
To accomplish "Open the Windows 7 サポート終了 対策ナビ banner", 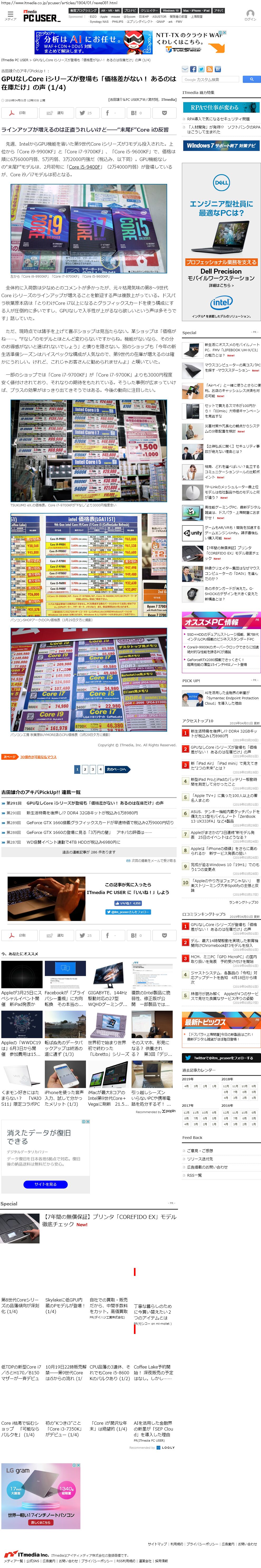I will click(221, 145).
